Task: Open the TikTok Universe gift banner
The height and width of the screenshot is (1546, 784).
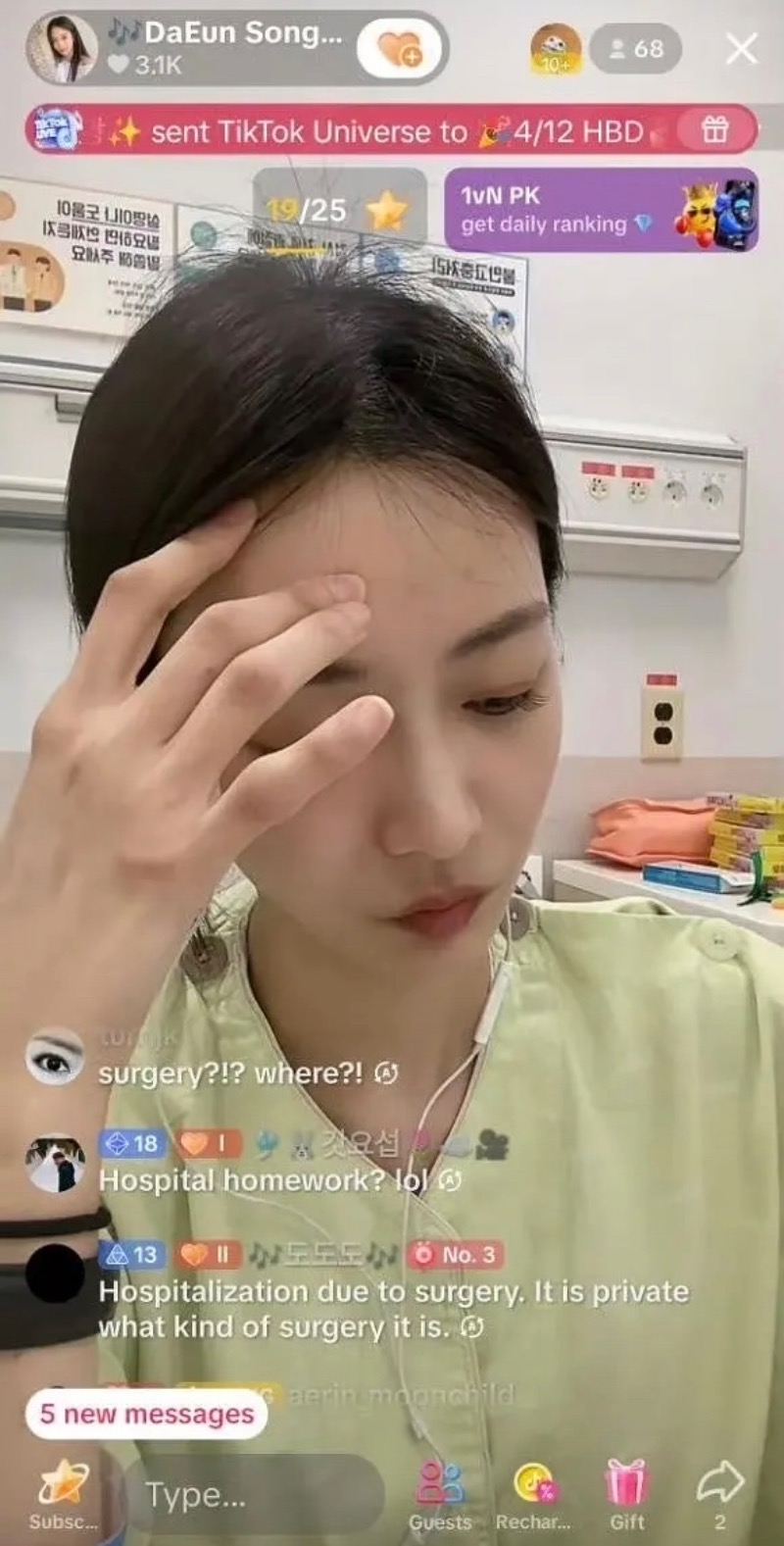Action: click(392, 130)
